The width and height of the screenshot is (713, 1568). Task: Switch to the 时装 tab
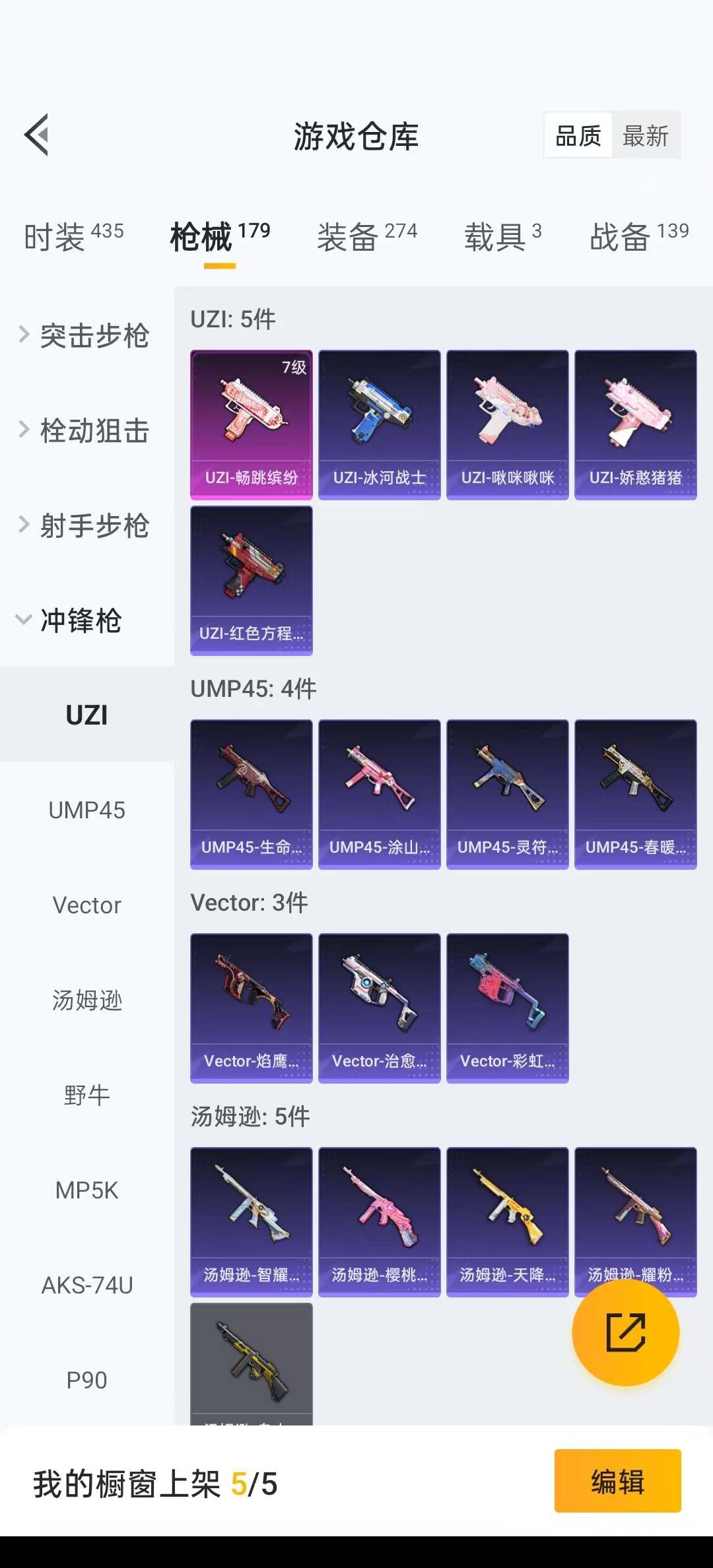73,236
